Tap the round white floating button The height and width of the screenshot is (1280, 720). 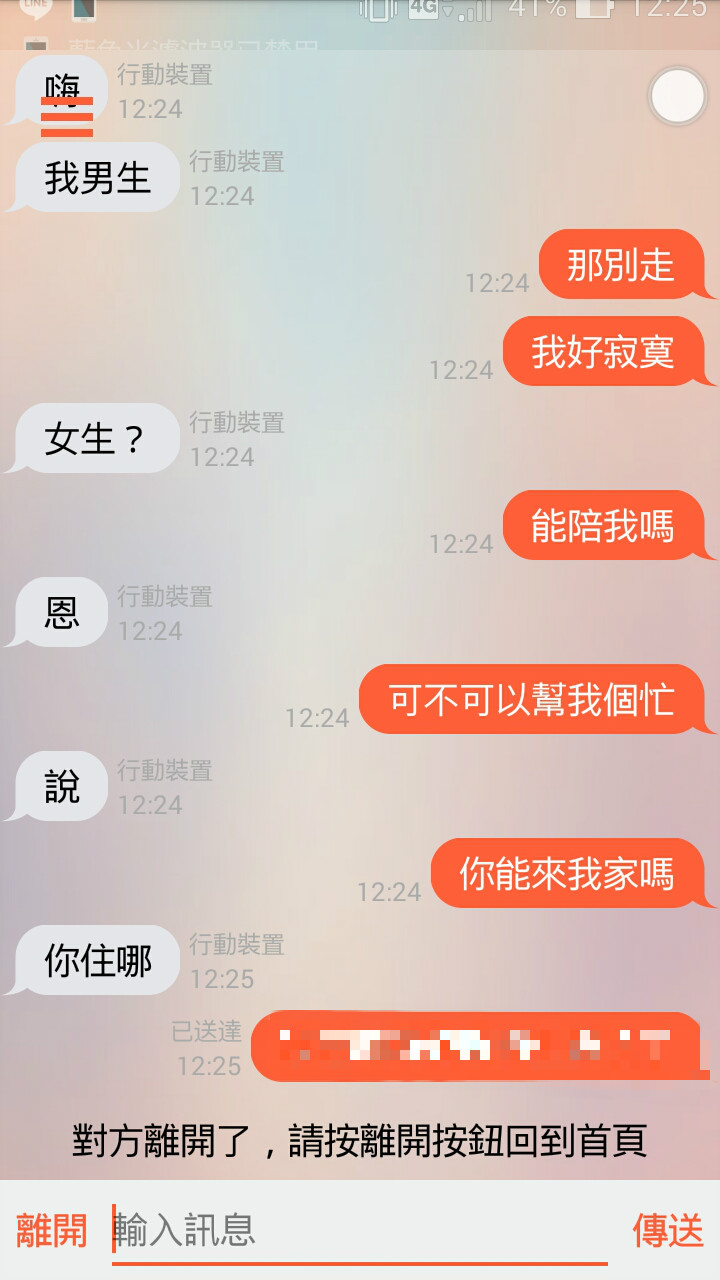tap(678, 97)
